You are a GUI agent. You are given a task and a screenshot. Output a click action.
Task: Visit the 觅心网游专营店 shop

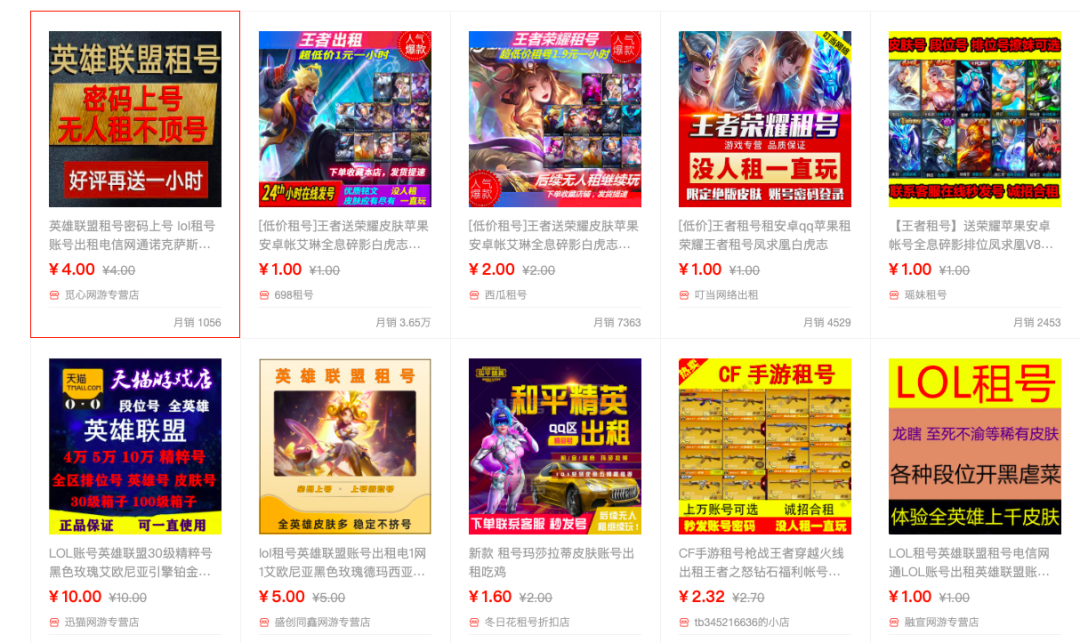(x=101, y=295)
